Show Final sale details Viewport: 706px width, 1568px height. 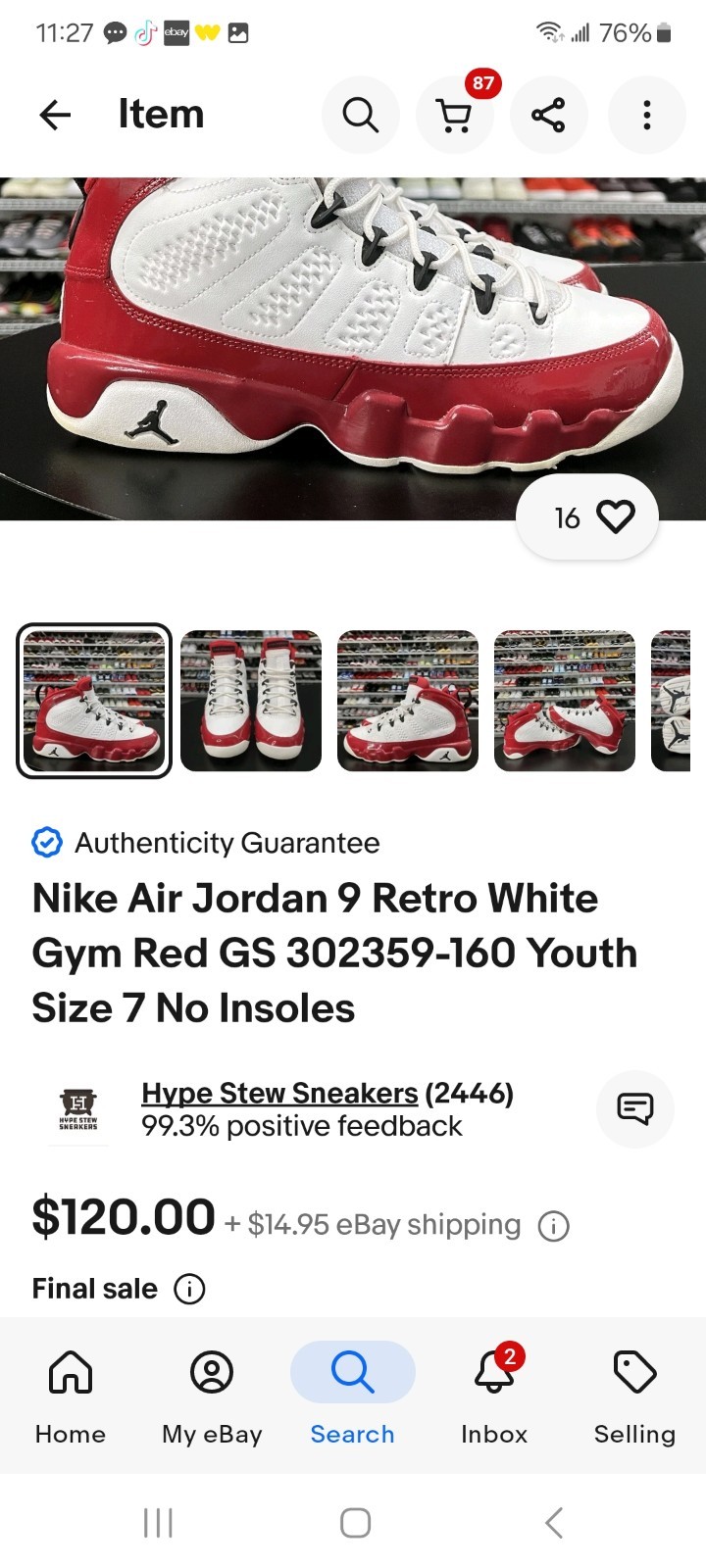pos(189,1289)
